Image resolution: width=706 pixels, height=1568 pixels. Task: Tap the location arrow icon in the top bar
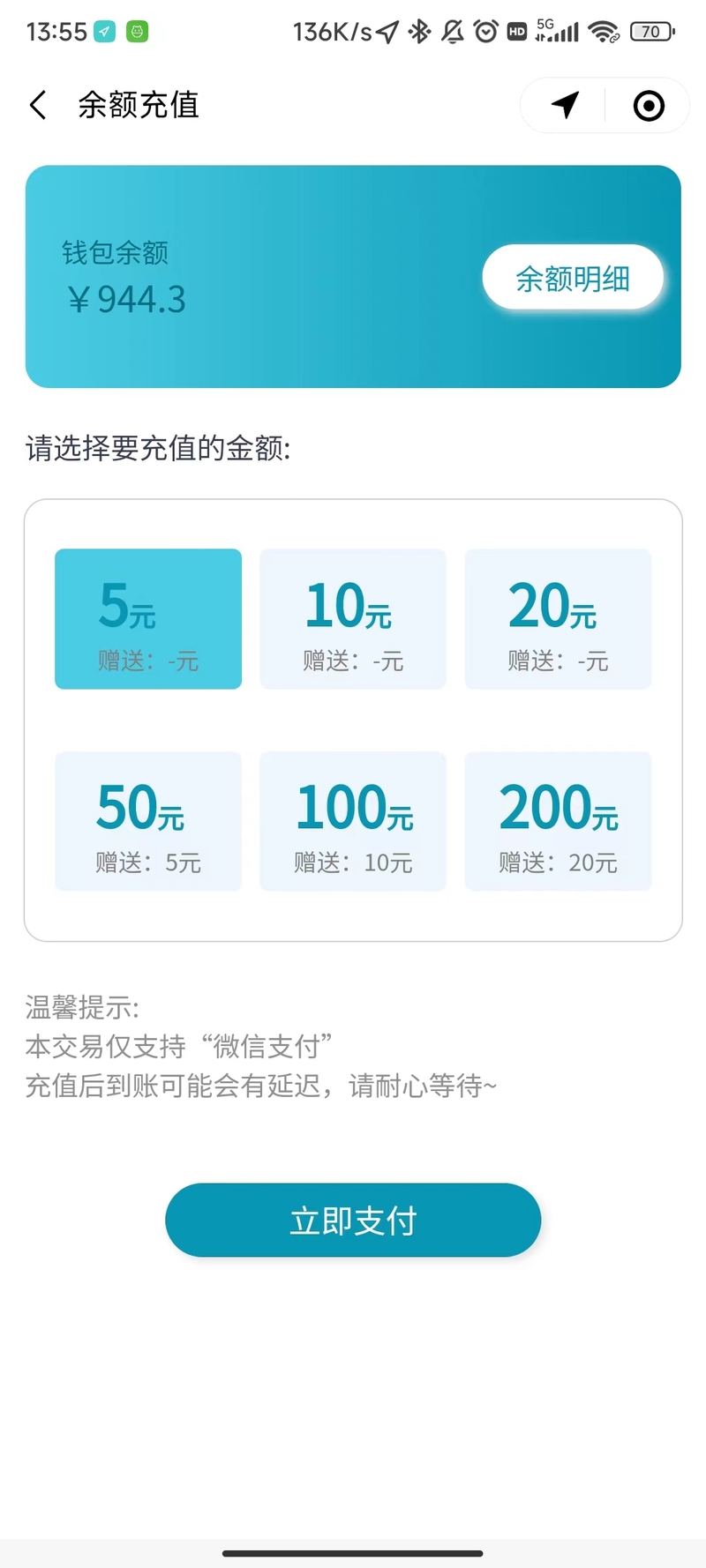[565, 106]
